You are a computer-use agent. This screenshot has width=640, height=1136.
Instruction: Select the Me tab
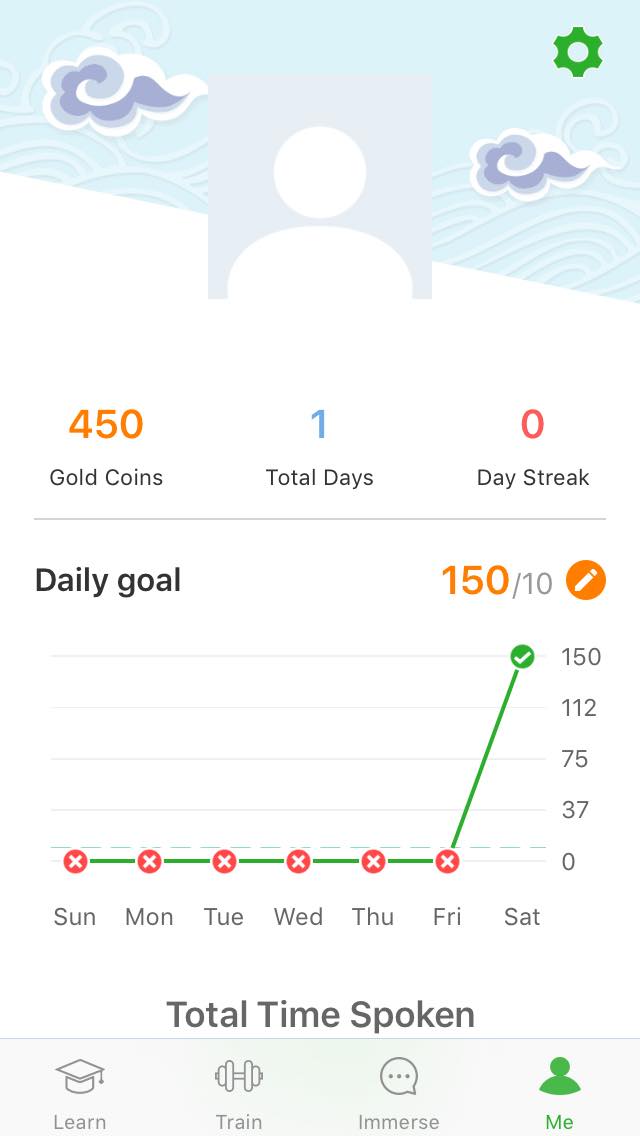(x=560, y=1093)
